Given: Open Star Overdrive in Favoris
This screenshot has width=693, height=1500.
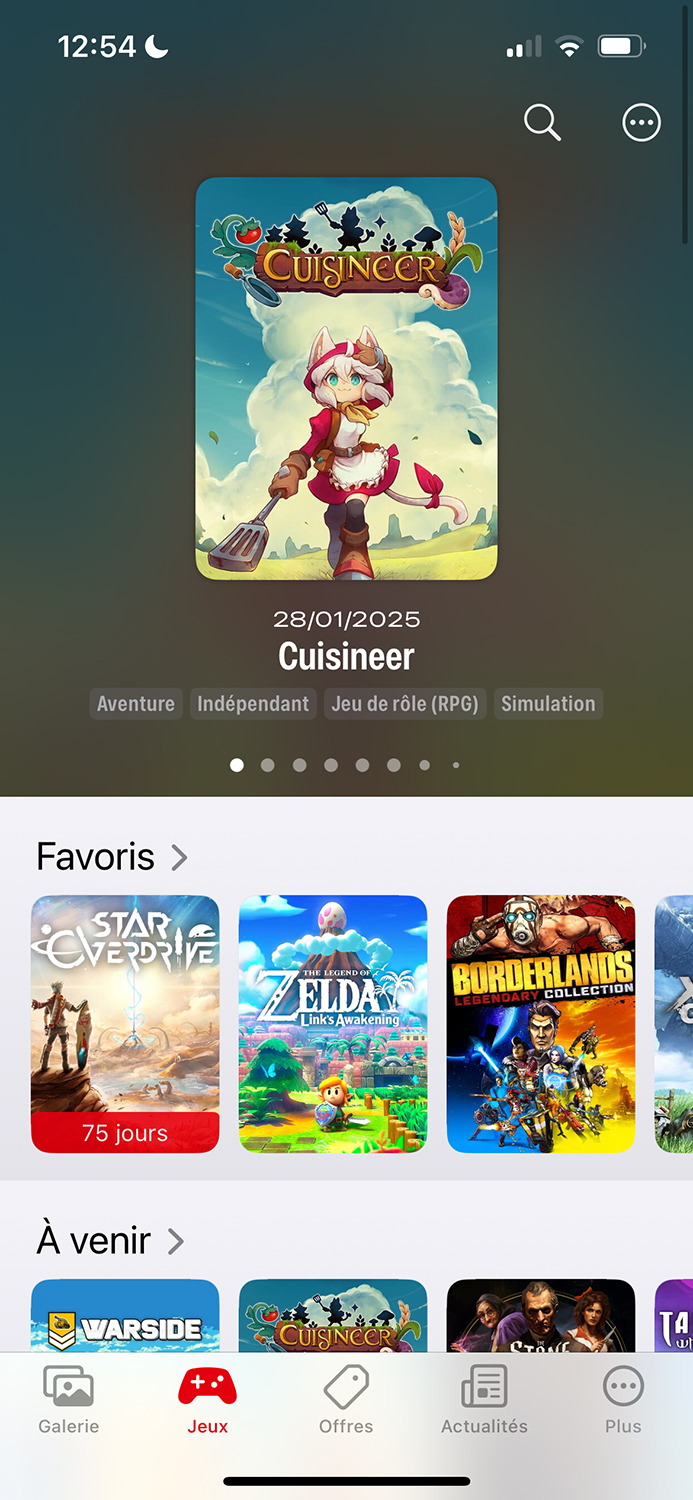Looking at the screenshot, I should [125, 1024].
